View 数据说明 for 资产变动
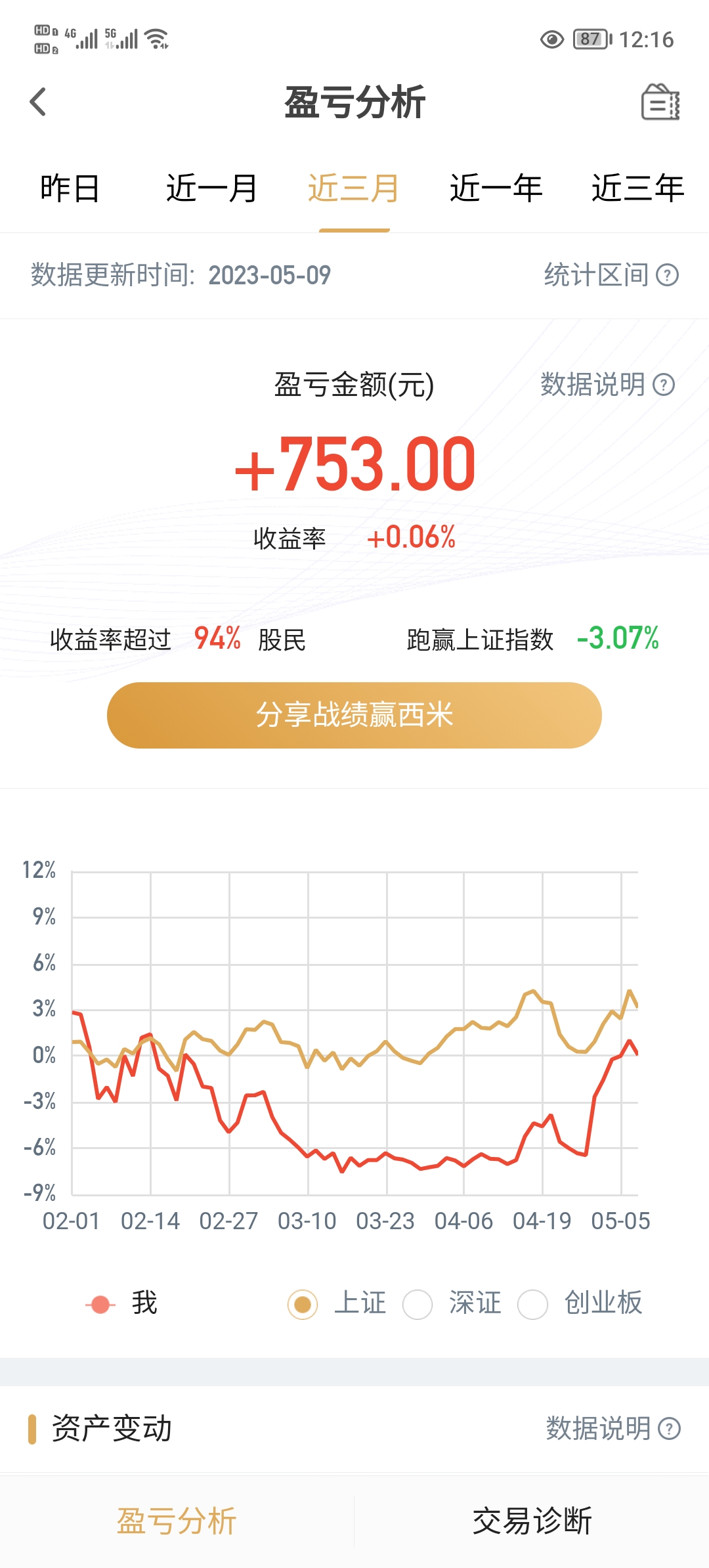 click(x=613, y=1428)
